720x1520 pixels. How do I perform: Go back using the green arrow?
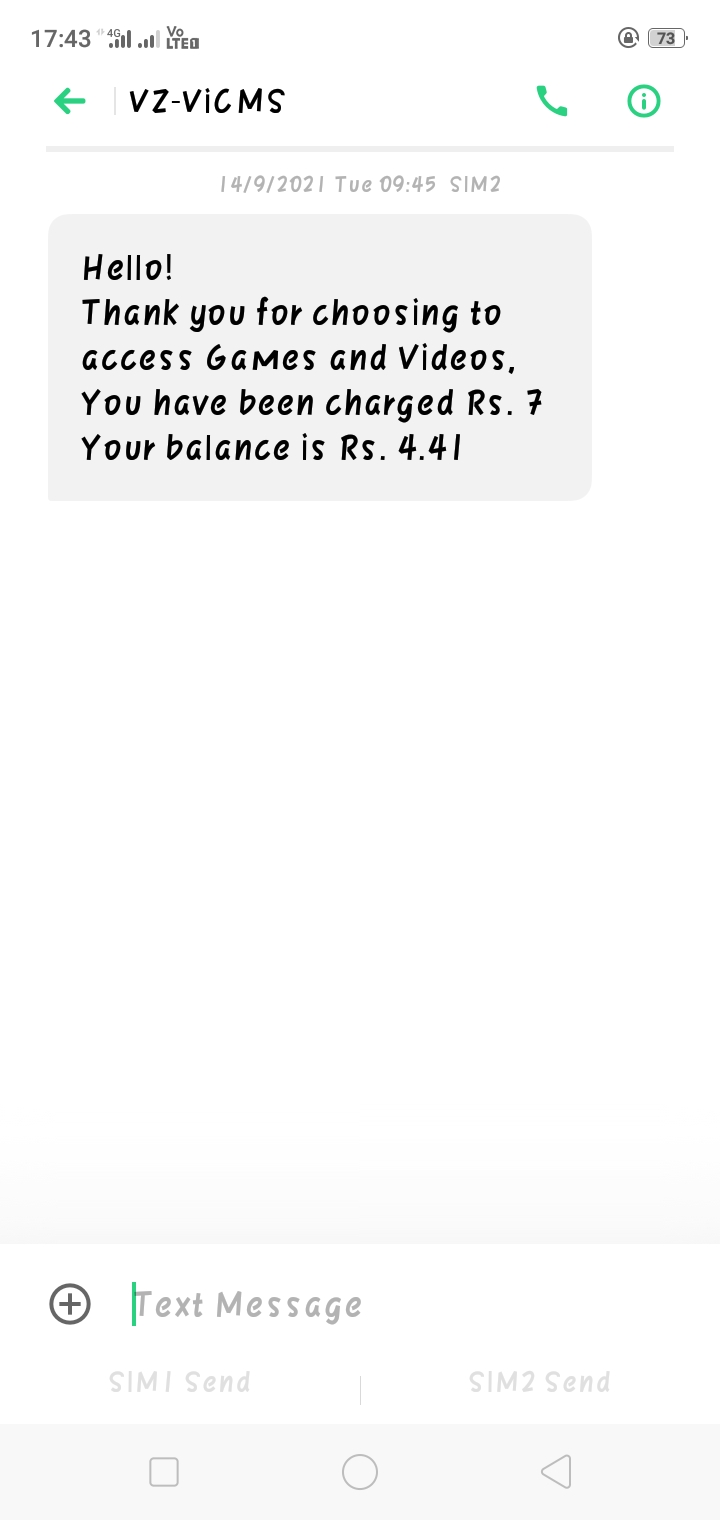coord(69,101)
